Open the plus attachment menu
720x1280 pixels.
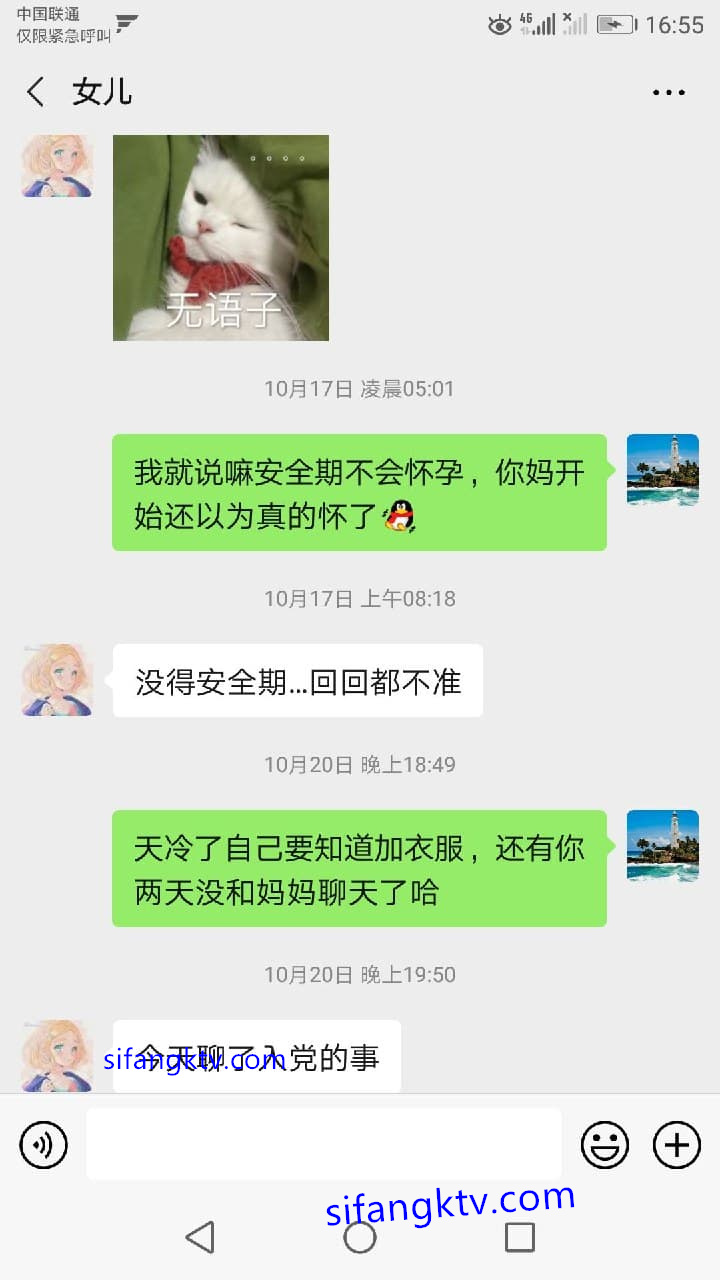[x=677, y=1145]
